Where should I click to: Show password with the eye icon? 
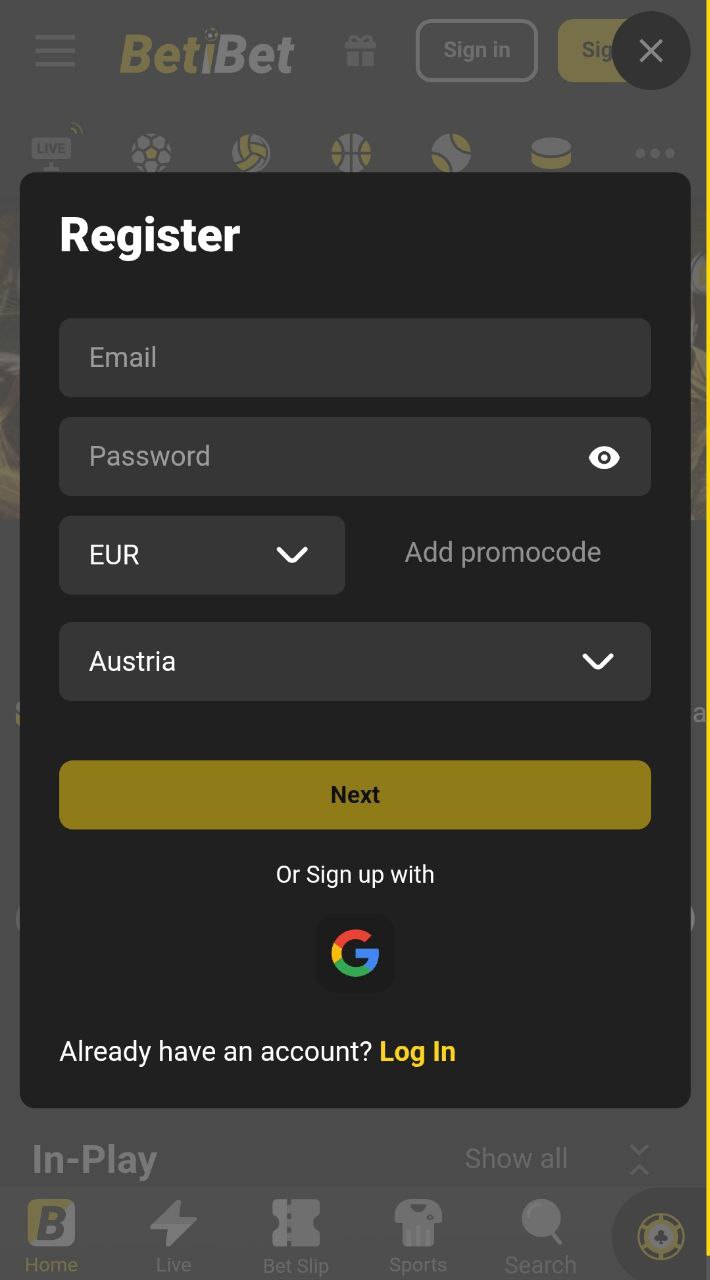coord(604,457)
